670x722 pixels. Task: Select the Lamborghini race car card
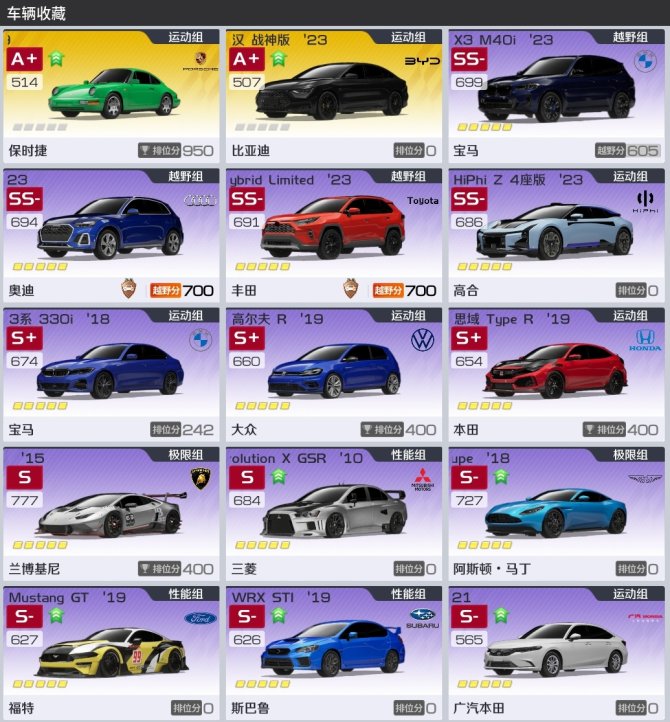111,512
